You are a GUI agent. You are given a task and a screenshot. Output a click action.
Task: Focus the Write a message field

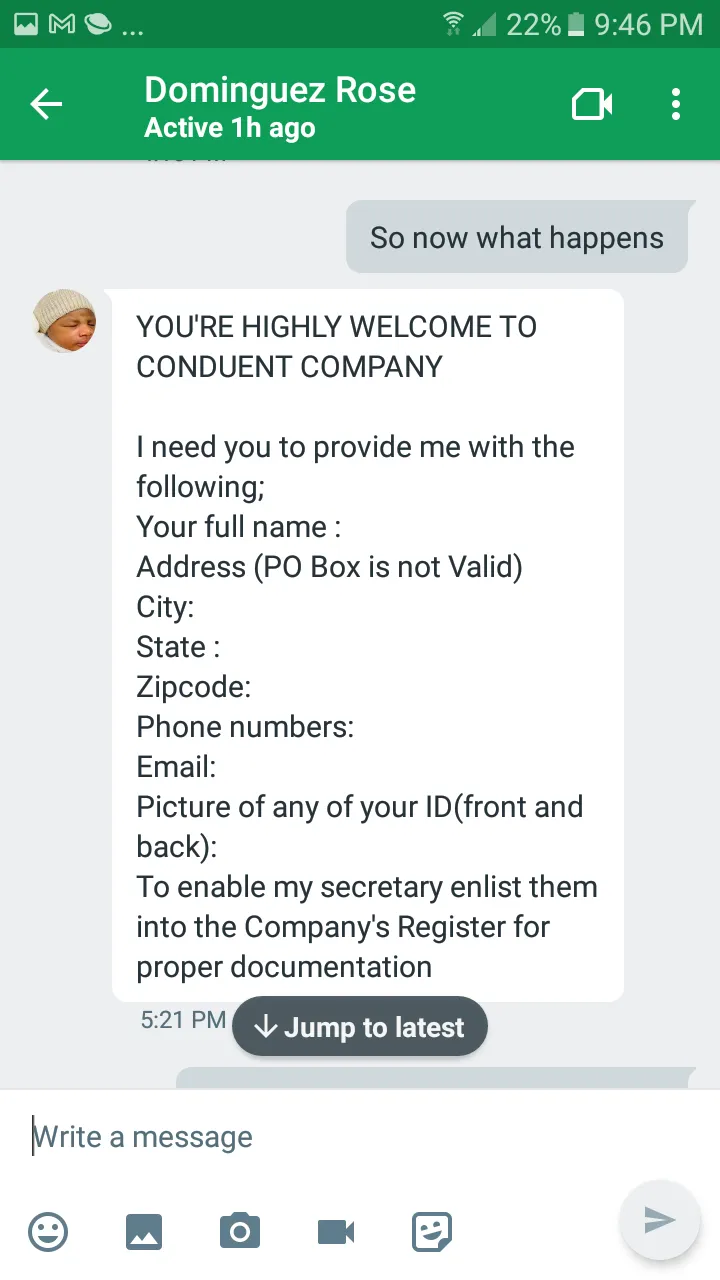pos(360,1137)
